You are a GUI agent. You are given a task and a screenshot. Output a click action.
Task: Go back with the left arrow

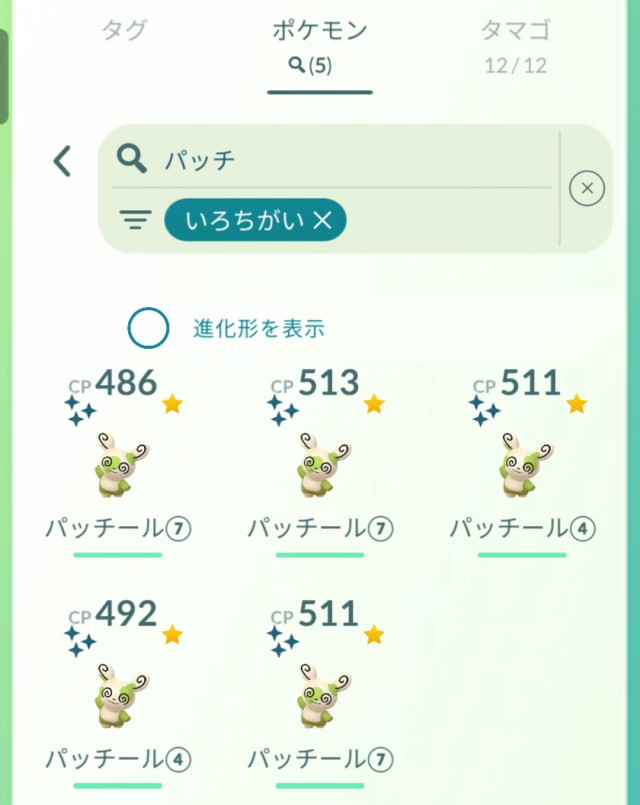coord(63,160)
